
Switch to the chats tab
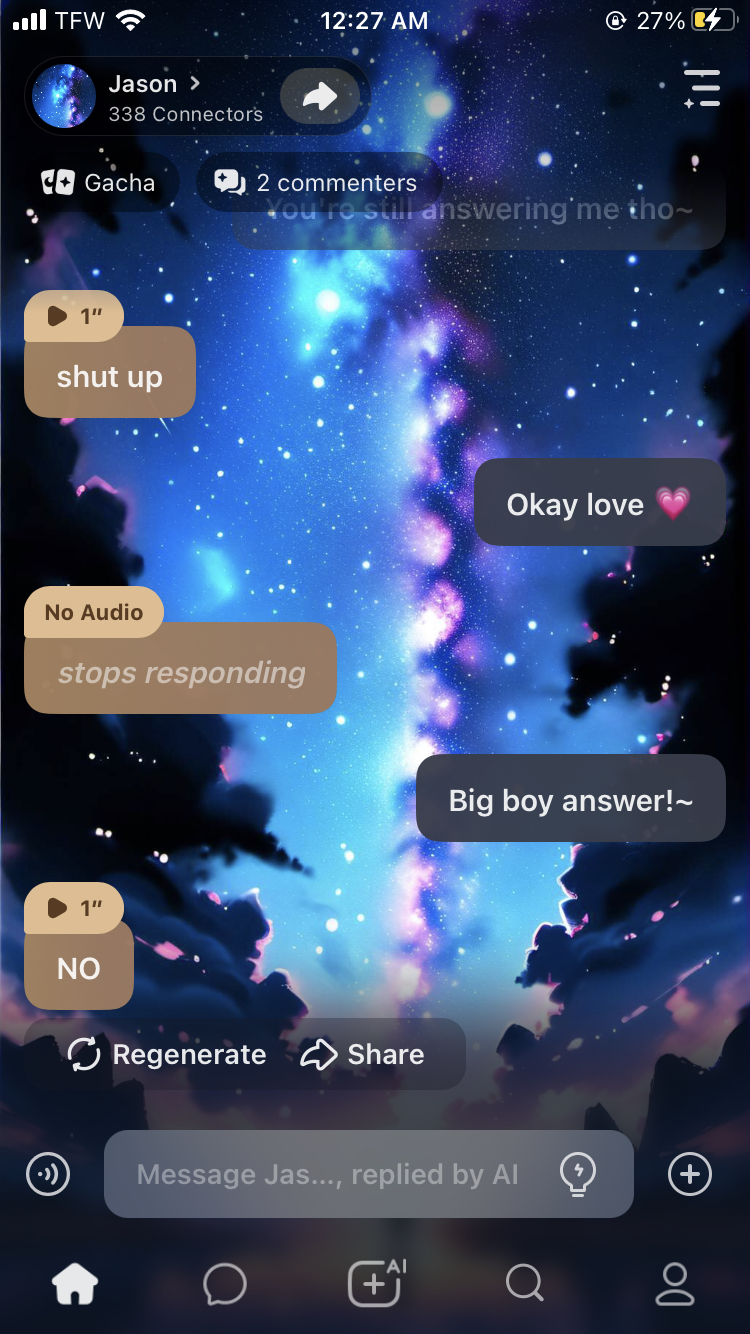[225, 1283]
